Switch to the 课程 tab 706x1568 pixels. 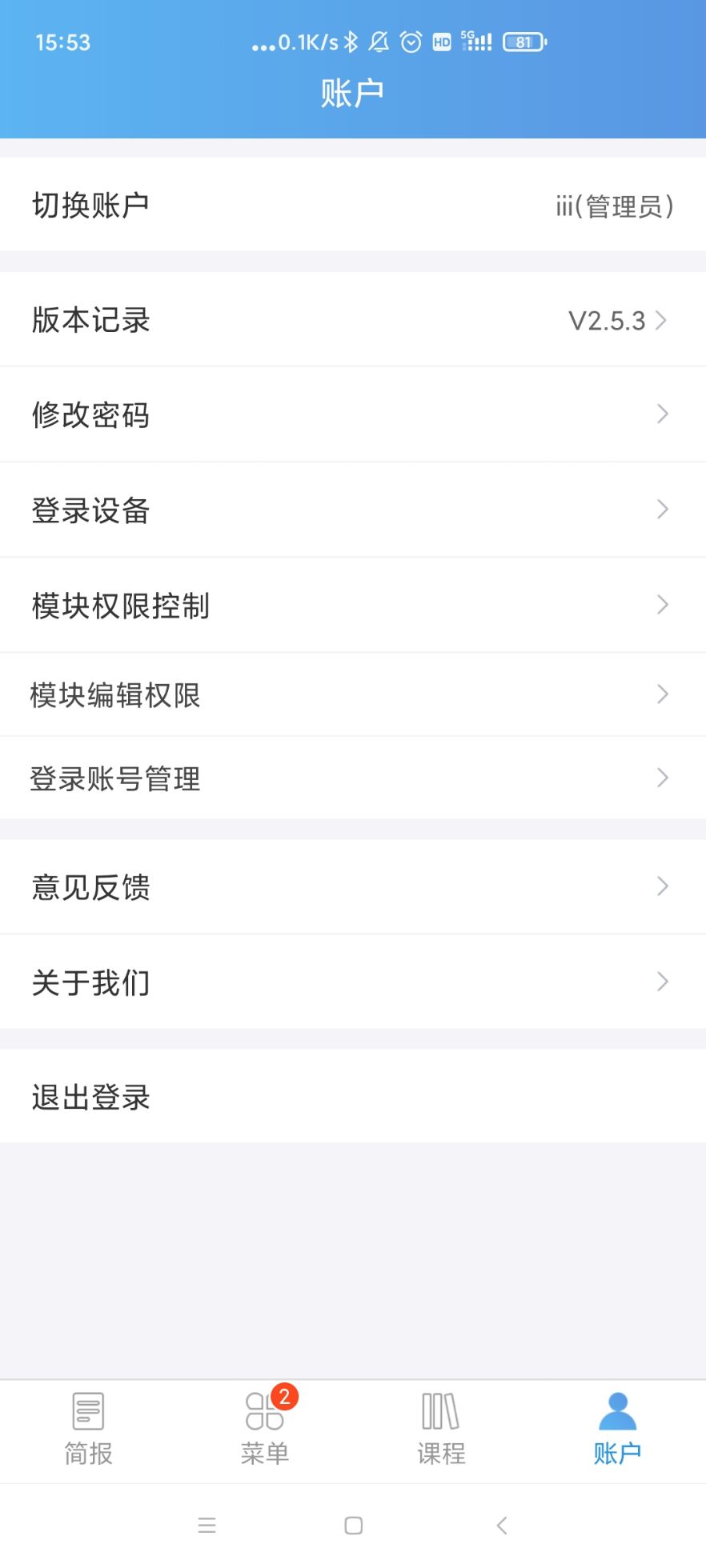(x=441, y=1429)
